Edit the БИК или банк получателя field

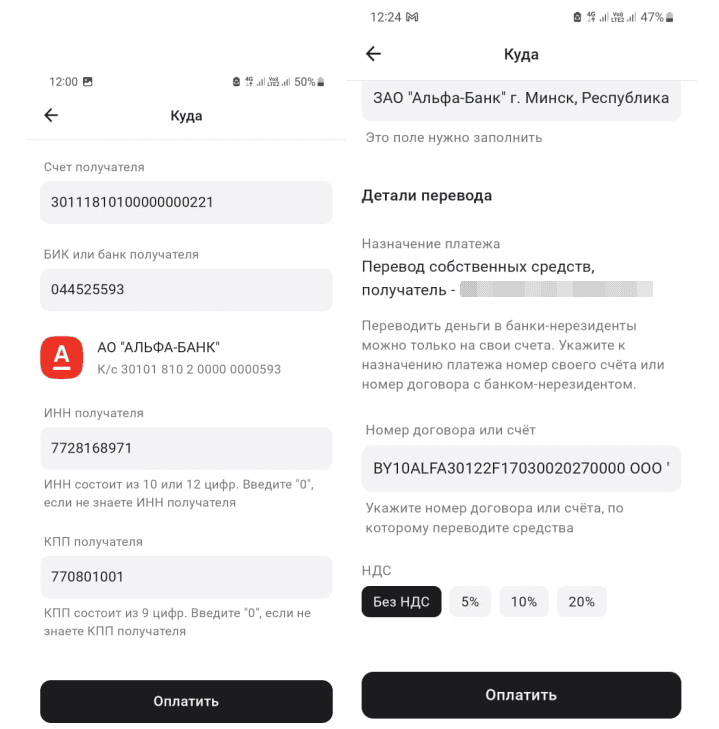185,290
